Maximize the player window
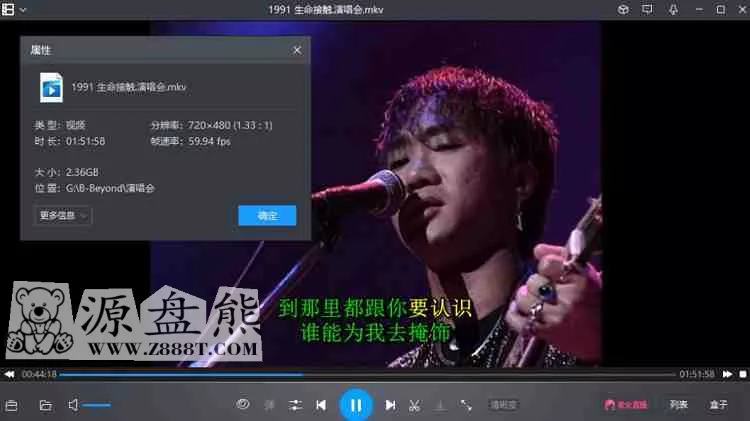 (720, 9)
